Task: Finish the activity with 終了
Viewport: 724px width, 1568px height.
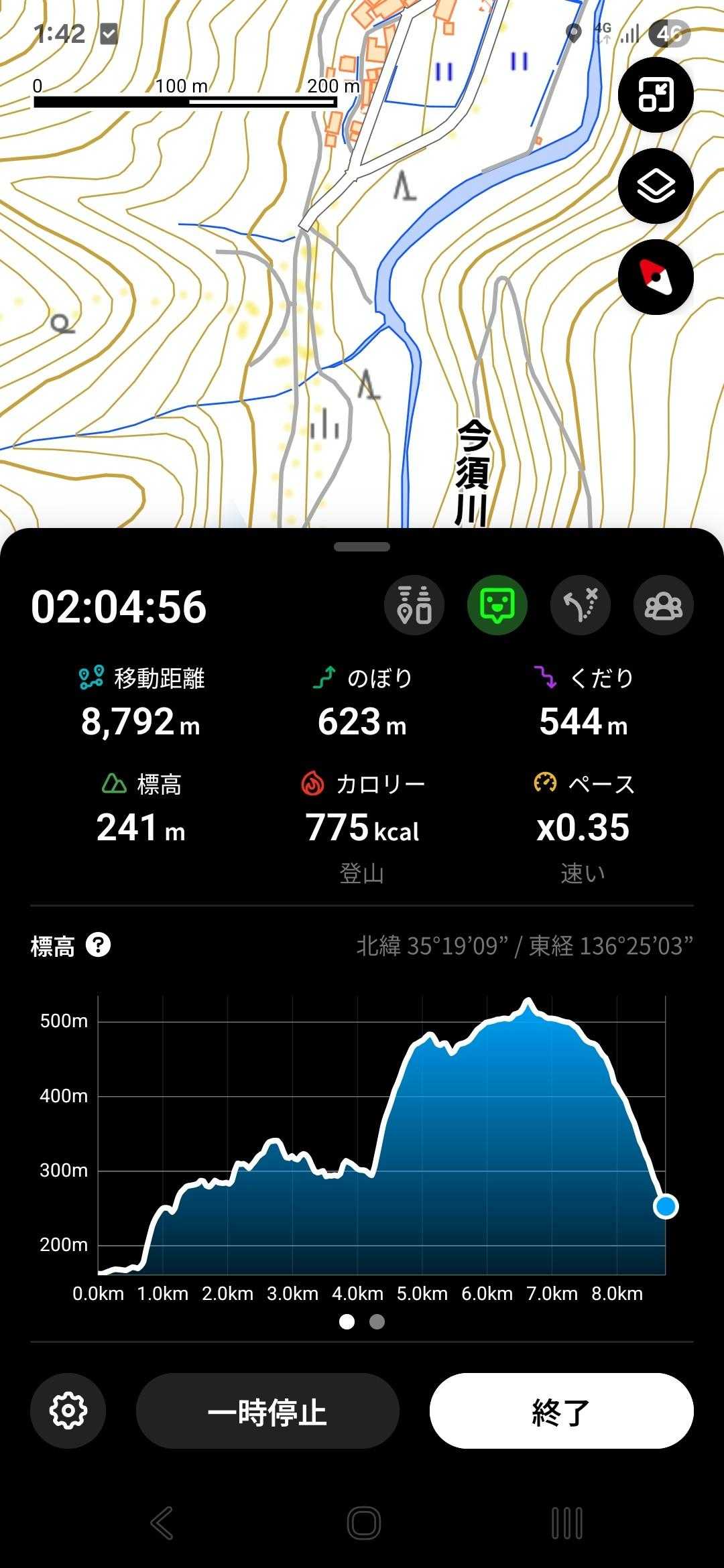Action: 561,1411
